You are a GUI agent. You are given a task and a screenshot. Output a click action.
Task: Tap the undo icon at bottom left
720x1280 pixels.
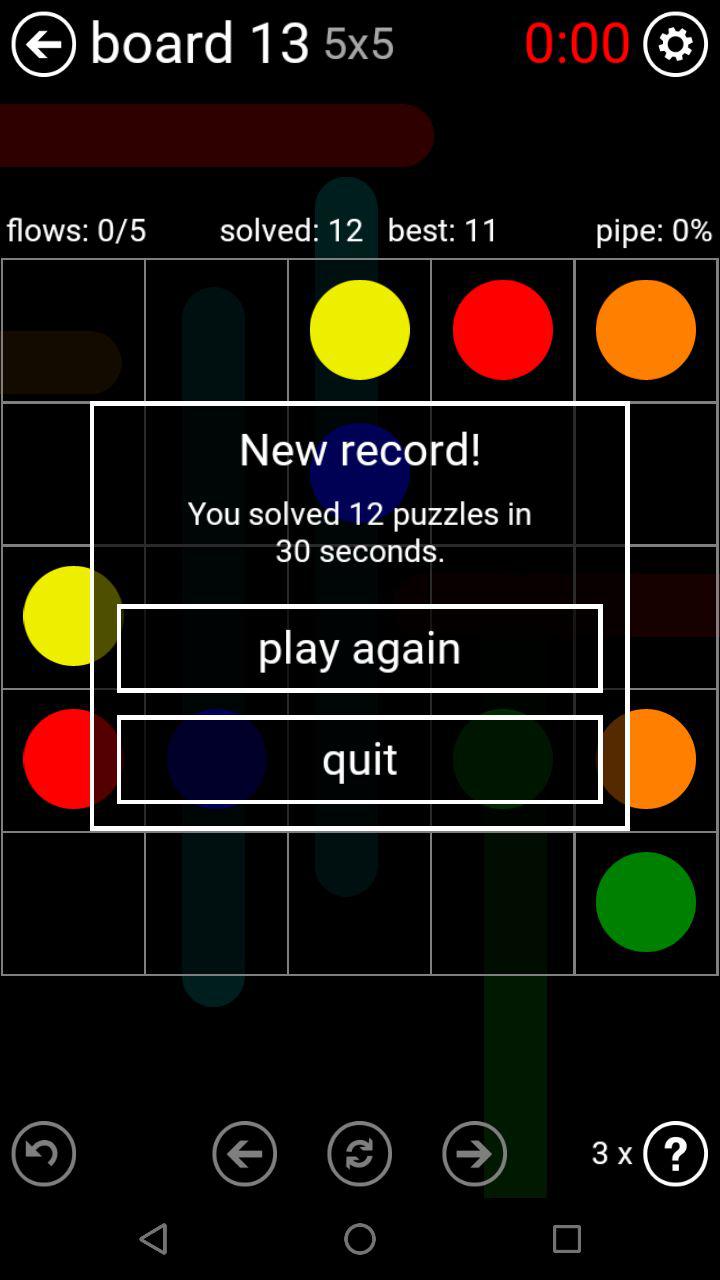point(44,1154)
